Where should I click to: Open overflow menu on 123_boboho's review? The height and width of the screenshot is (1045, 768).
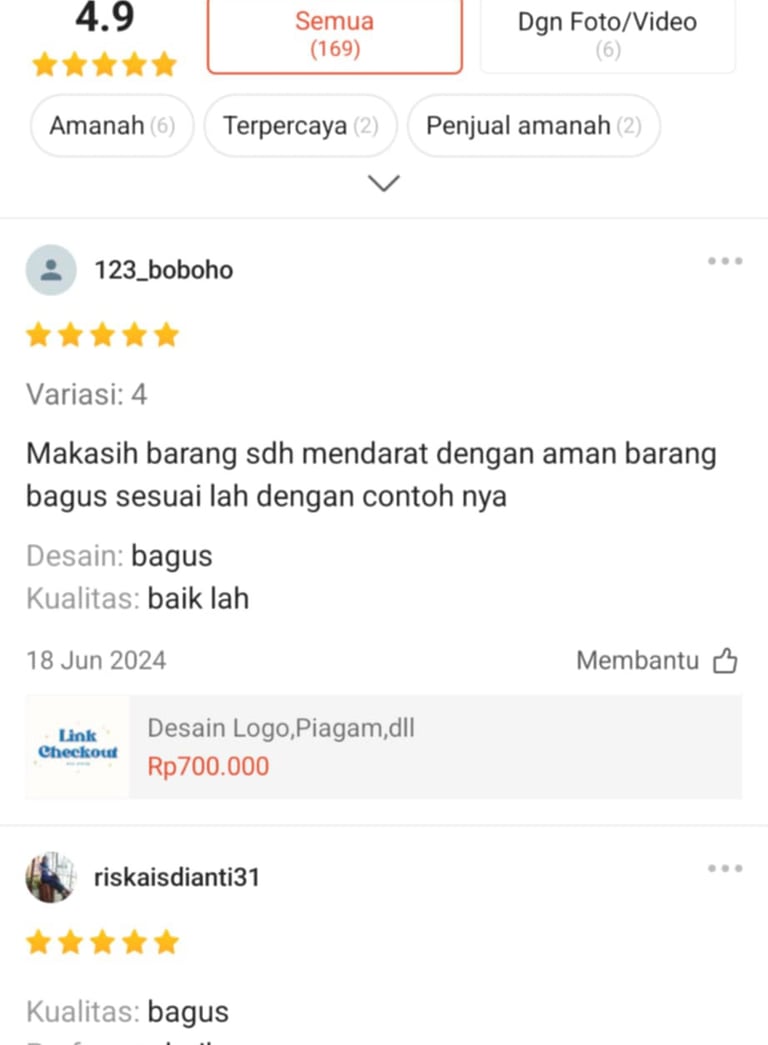[725, 261]
